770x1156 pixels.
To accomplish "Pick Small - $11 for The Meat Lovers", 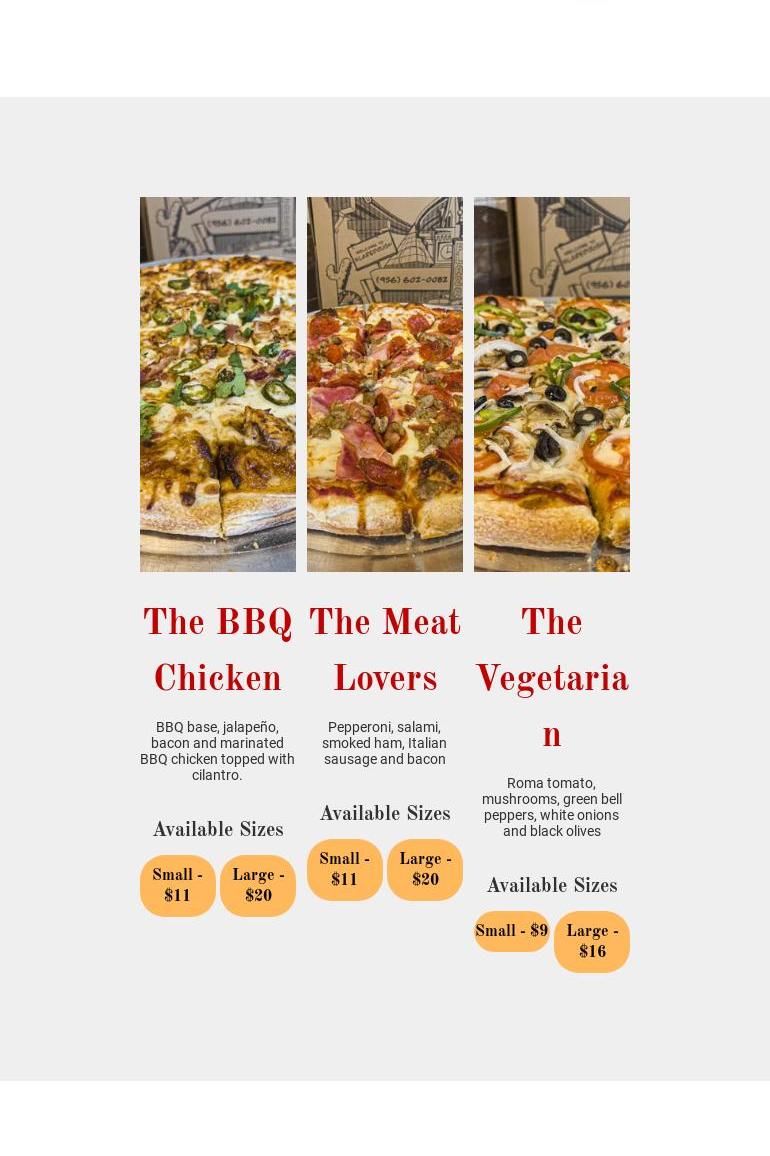I will point(345,869).
